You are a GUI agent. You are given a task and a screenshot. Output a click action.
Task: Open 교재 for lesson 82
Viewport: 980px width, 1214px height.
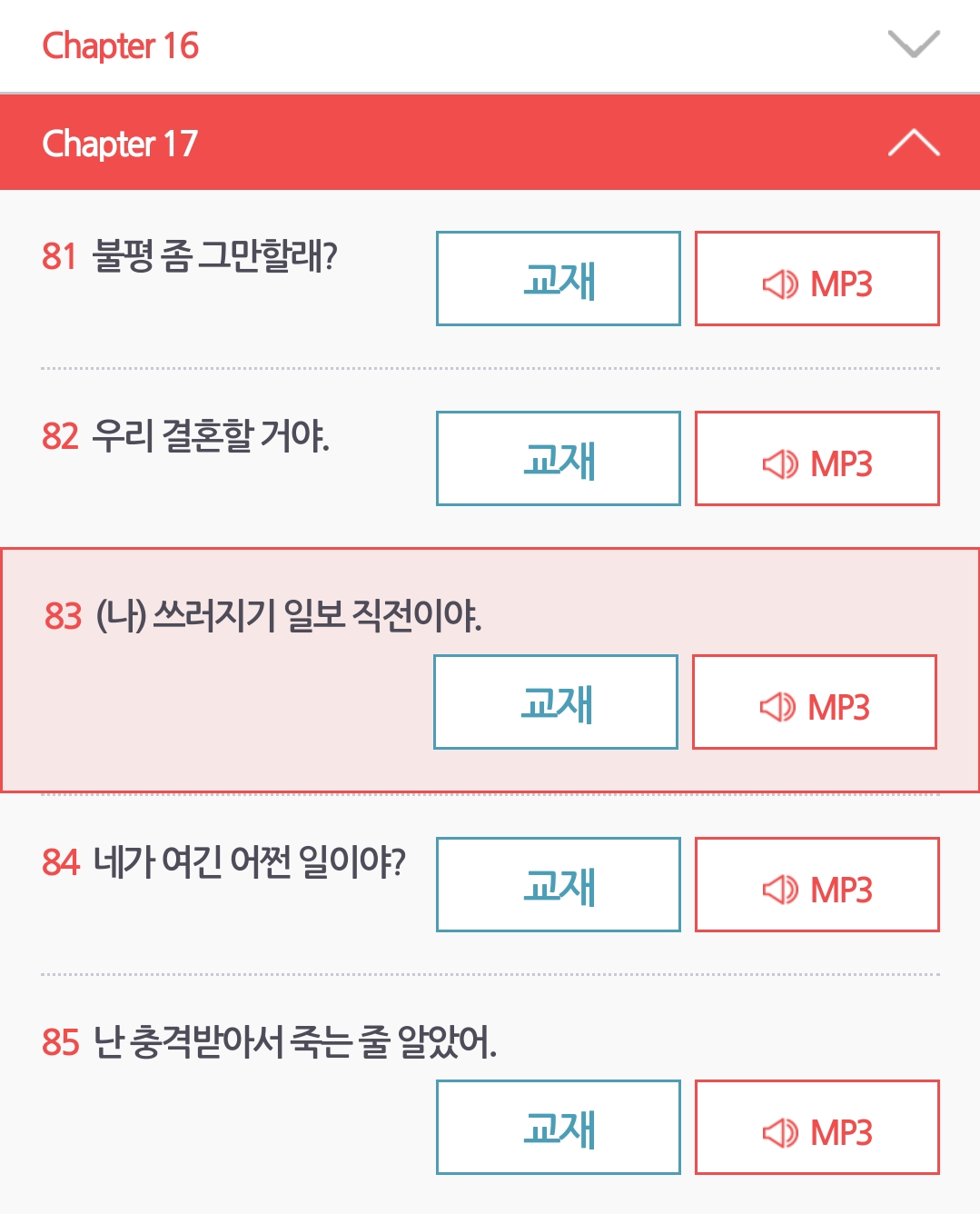coord(558,459)
